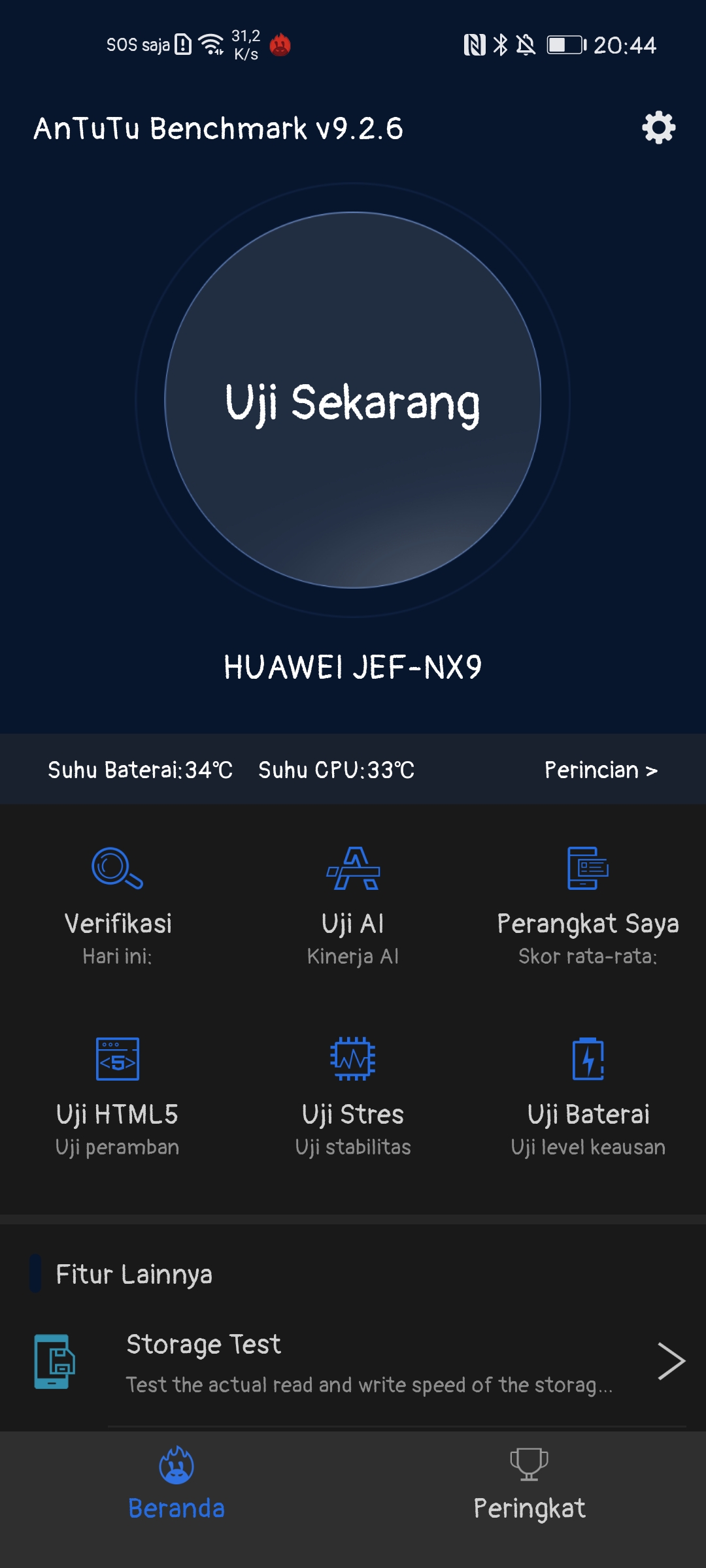Screen dimensions: 706x1568
Task: Select the Beranda tab
Action: (x=176, y=1484)
